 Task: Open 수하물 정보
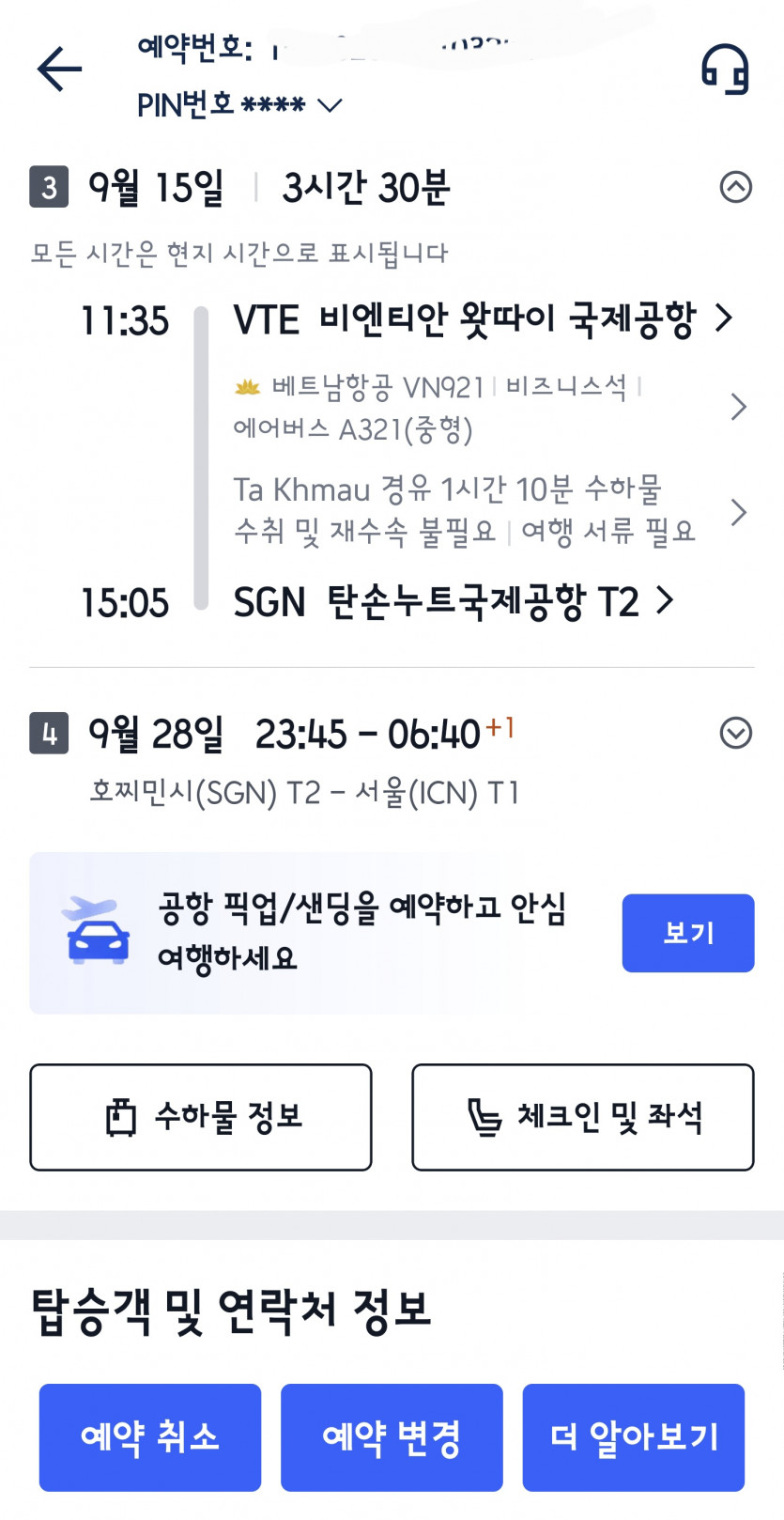pyautogui.click(x=201, y=1117)
